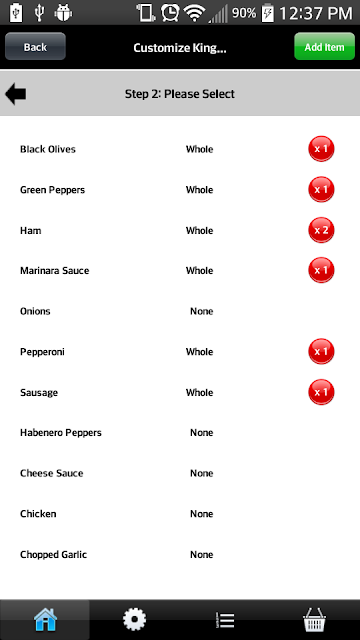Add item to the order
360x640 pixels.
click(324, 47)
